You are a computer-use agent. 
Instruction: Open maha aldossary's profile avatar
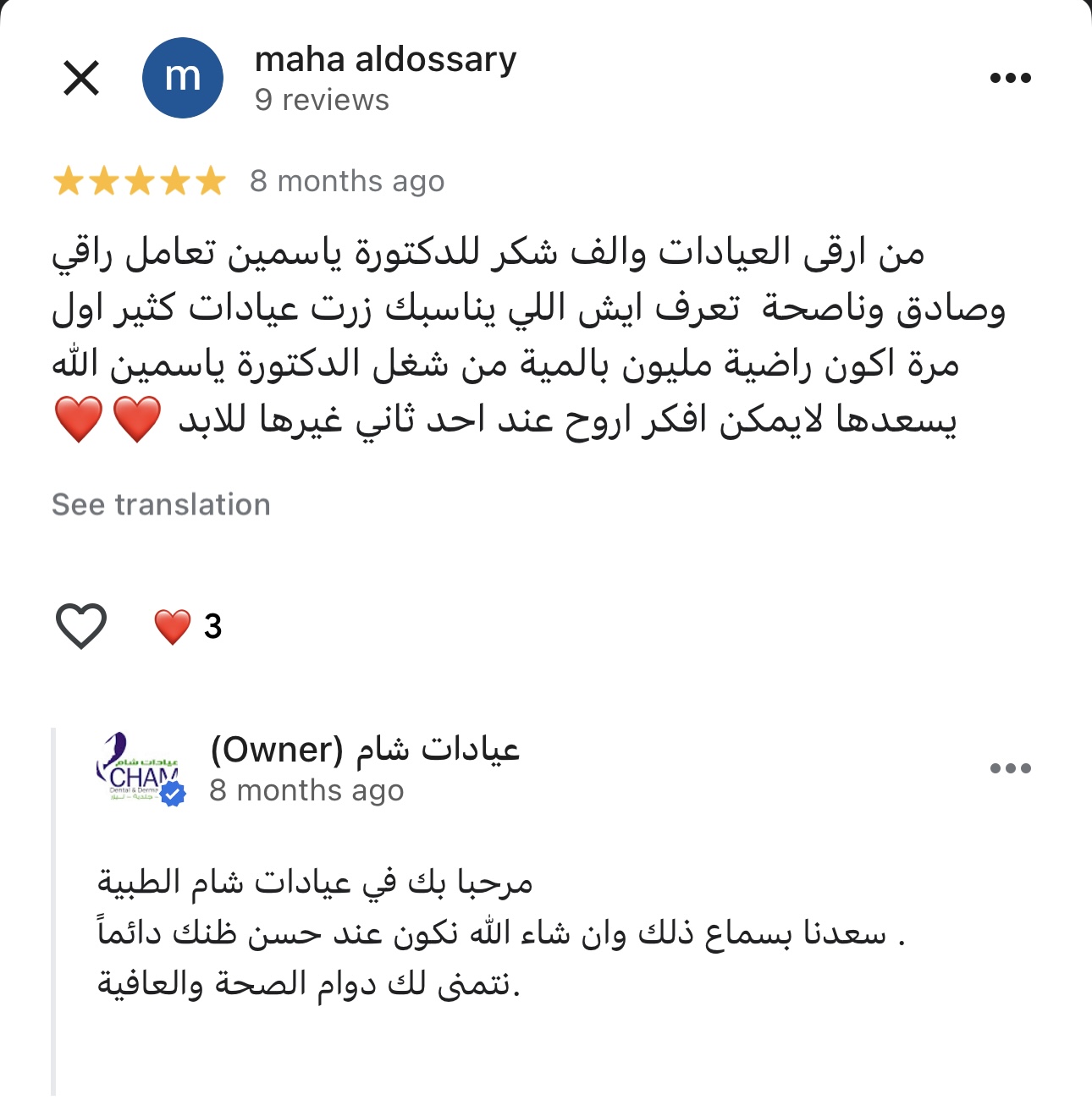point(182,77)
